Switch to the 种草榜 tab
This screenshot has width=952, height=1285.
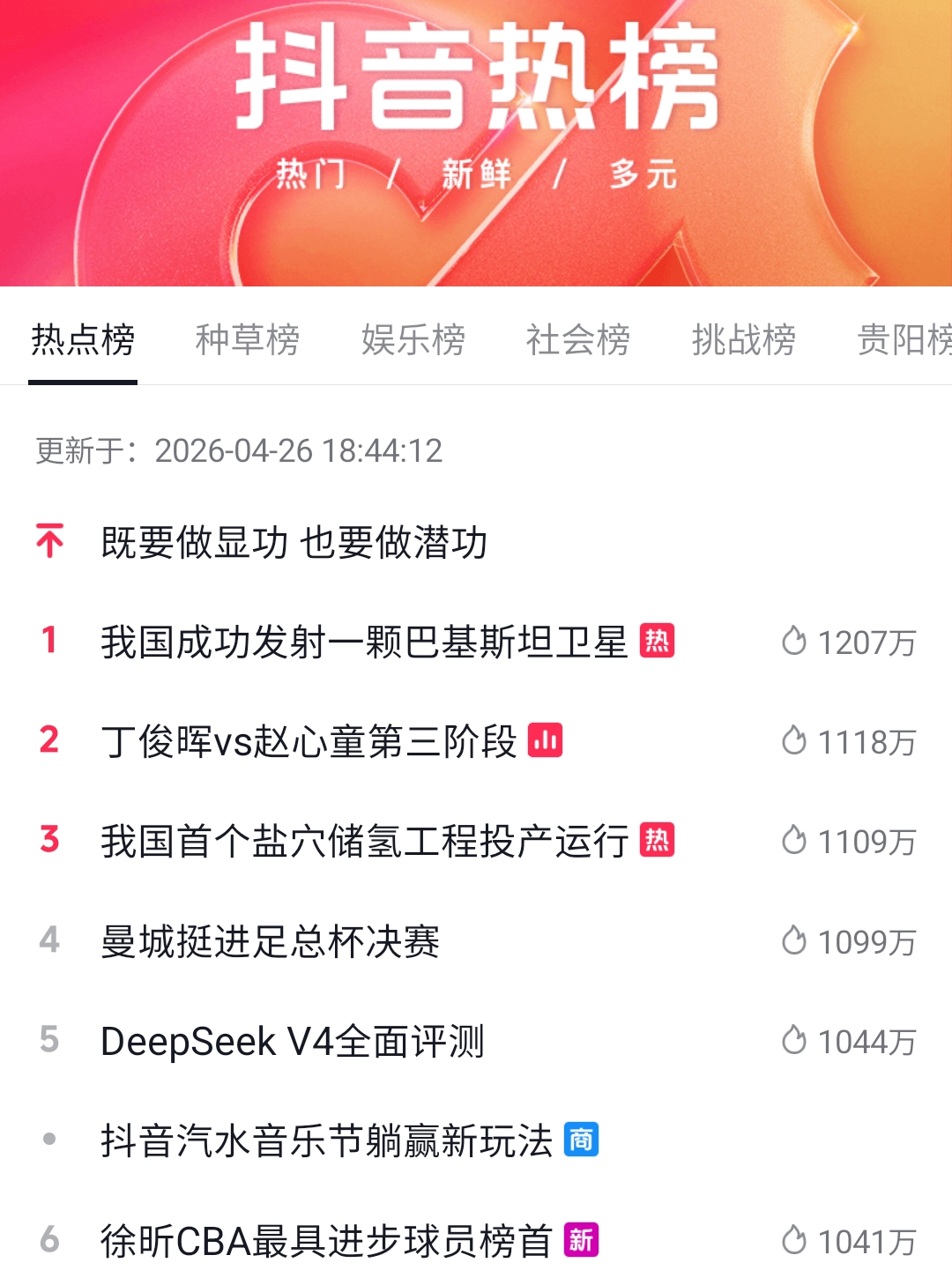[x=247, y=339]
